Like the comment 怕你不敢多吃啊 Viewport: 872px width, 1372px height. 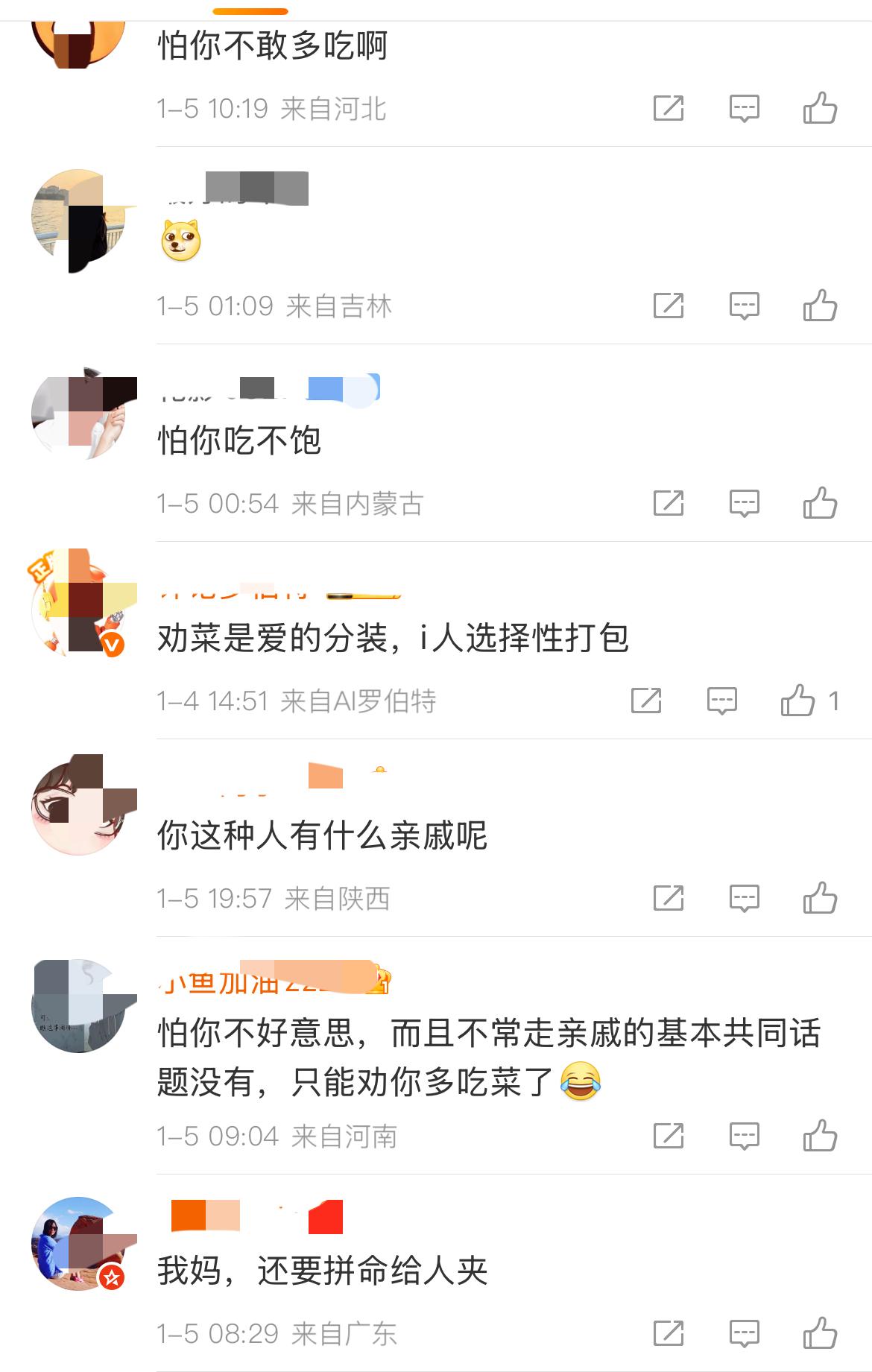pyautogui.click(x=820, y=109)
